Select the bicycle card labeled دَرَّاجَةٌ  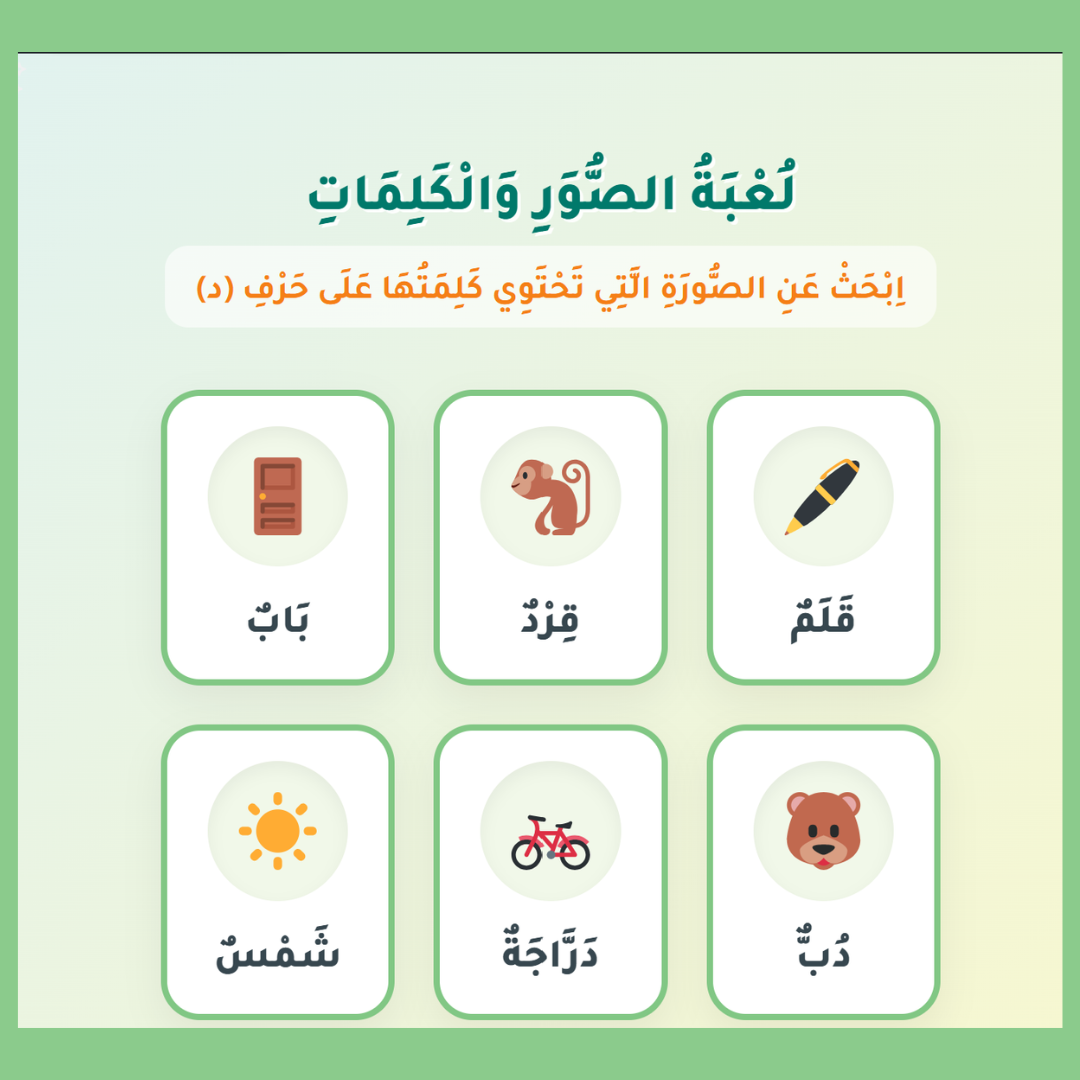pos(550,871)
